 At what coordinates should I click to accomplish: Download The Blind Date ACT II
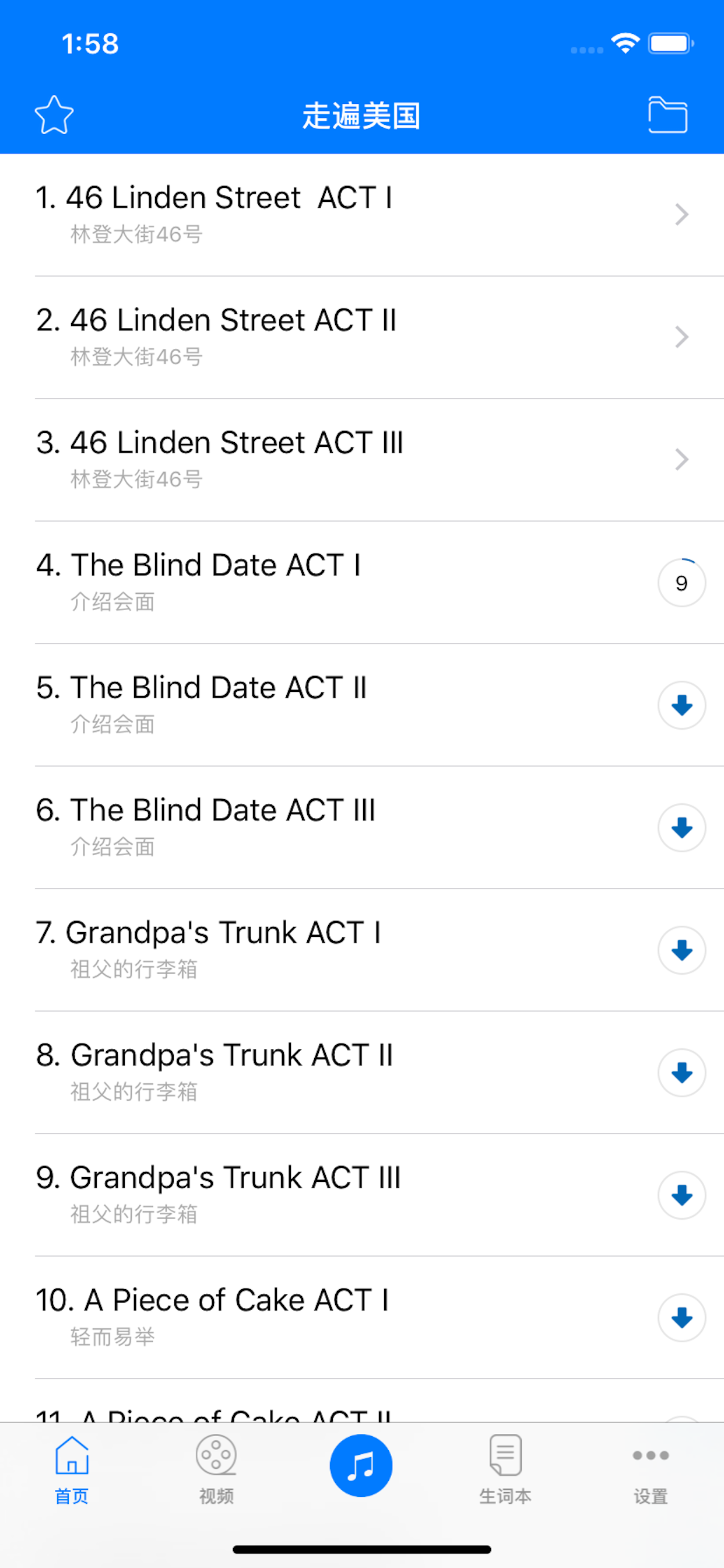[681, 705]
